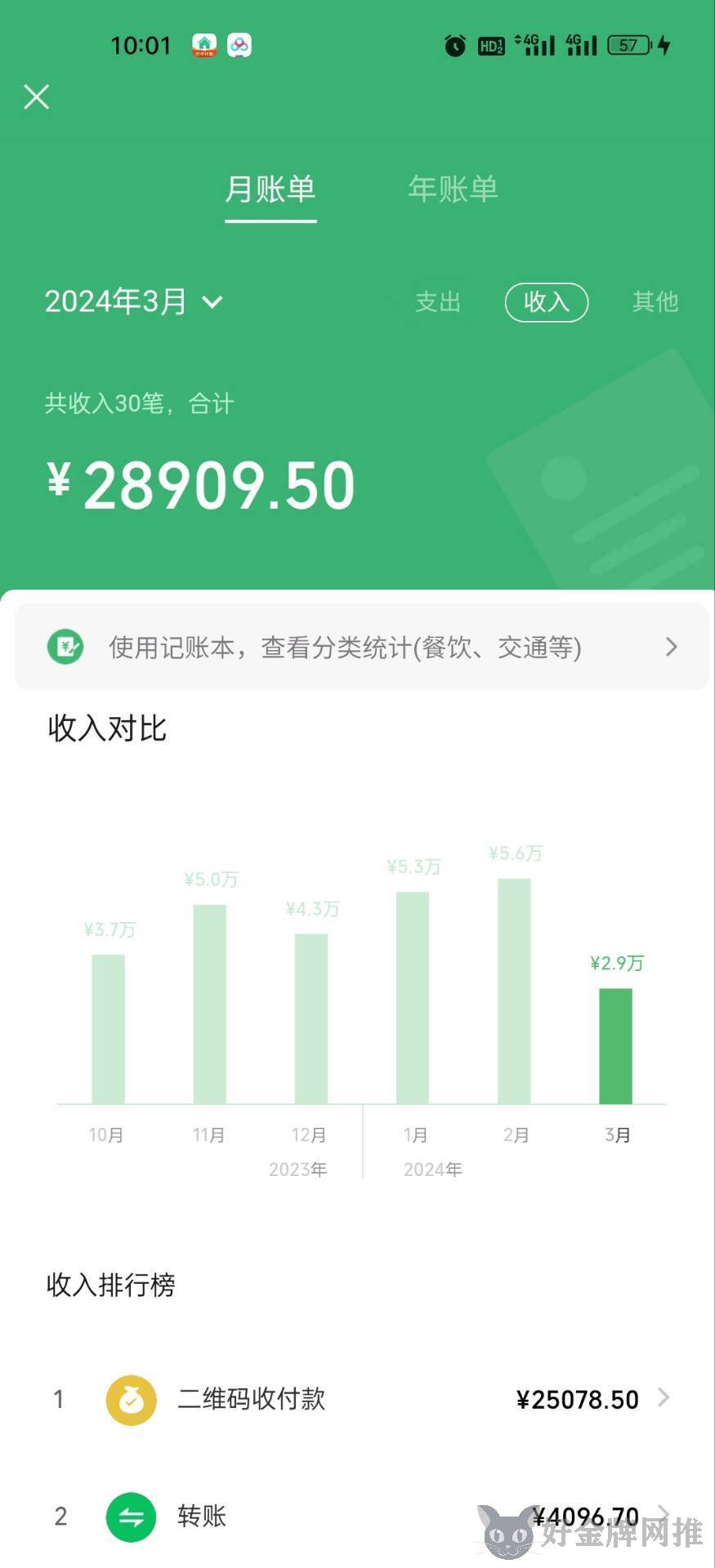Screen dimensions: 715x1568
Task: Open the 使用记账本 category stats banner
Action: tap(361, 648)
